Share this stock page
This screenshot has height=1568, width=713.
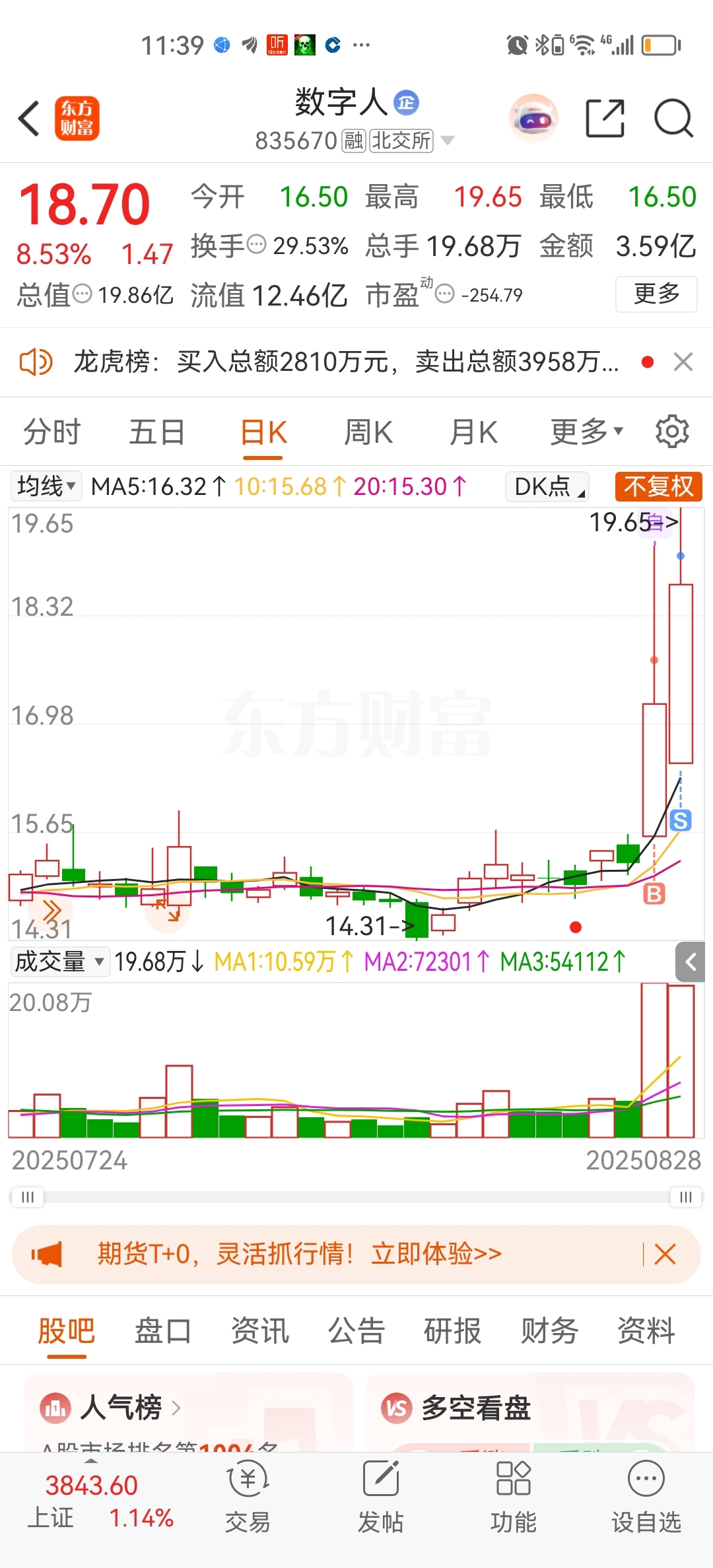(x=605, y=119)
